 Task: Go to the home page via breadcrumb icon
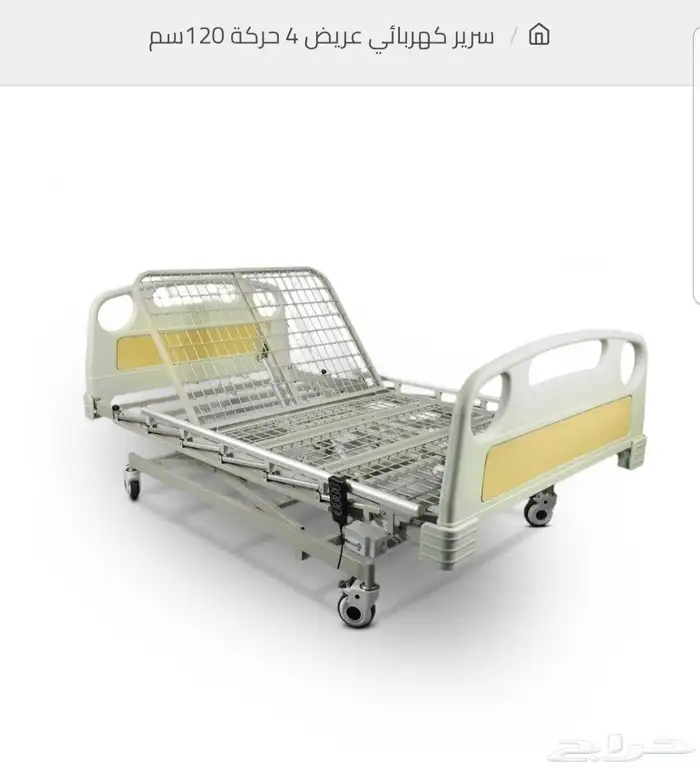tap(540, 37)
